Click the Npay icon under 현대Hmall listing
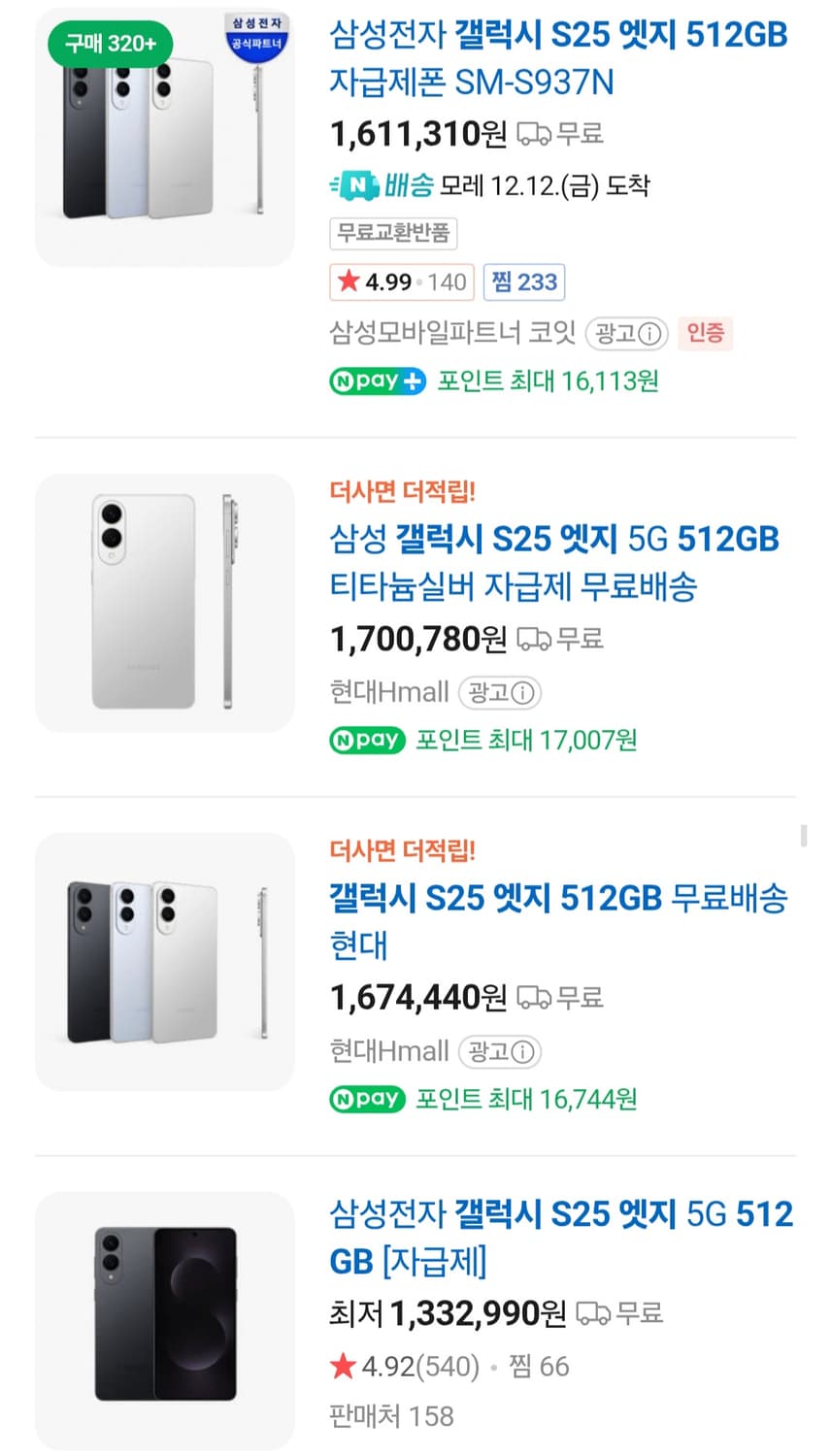The width and height of the screenshot is (831, 1456). (366, 740)
